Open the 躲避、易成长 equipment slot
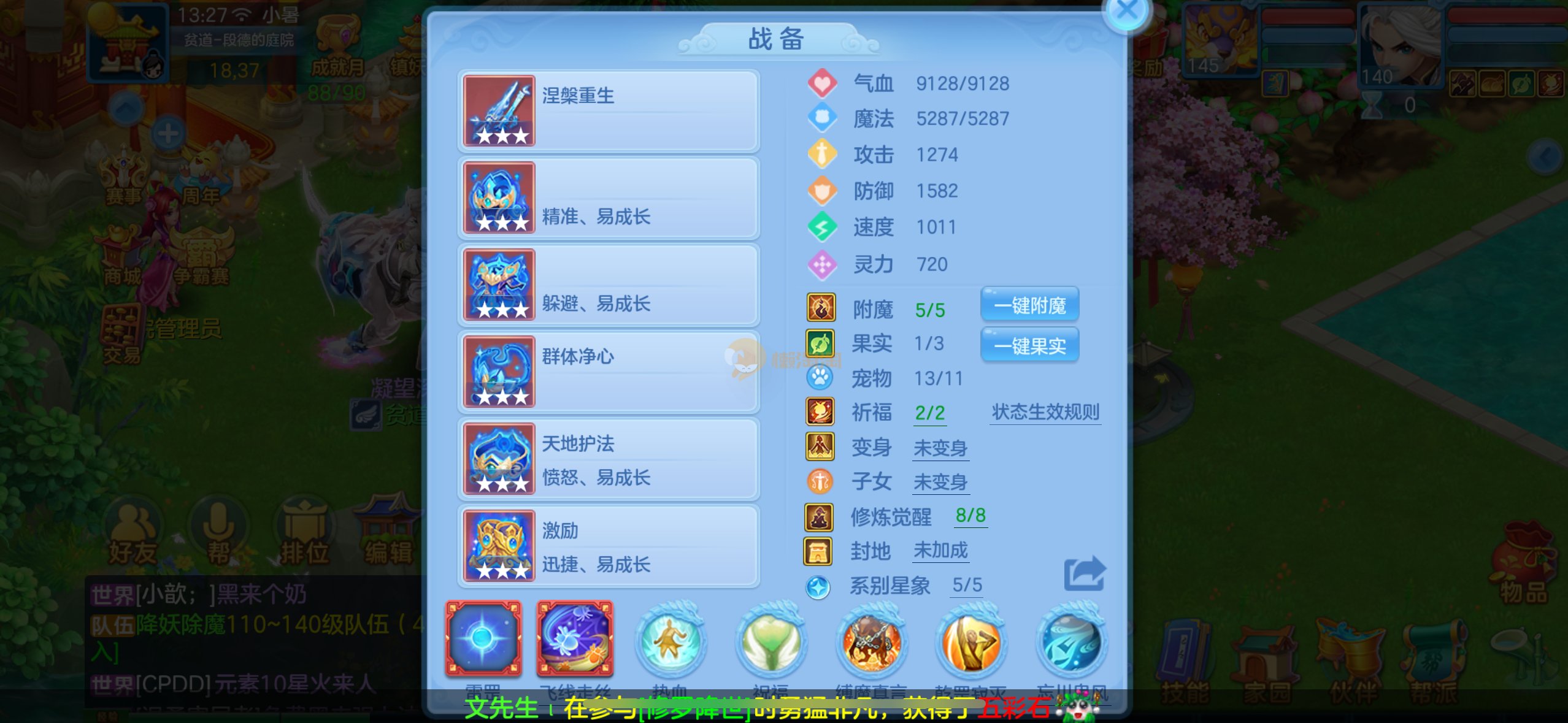Viewport: 1568px width, 723px height. pos(609,285)
